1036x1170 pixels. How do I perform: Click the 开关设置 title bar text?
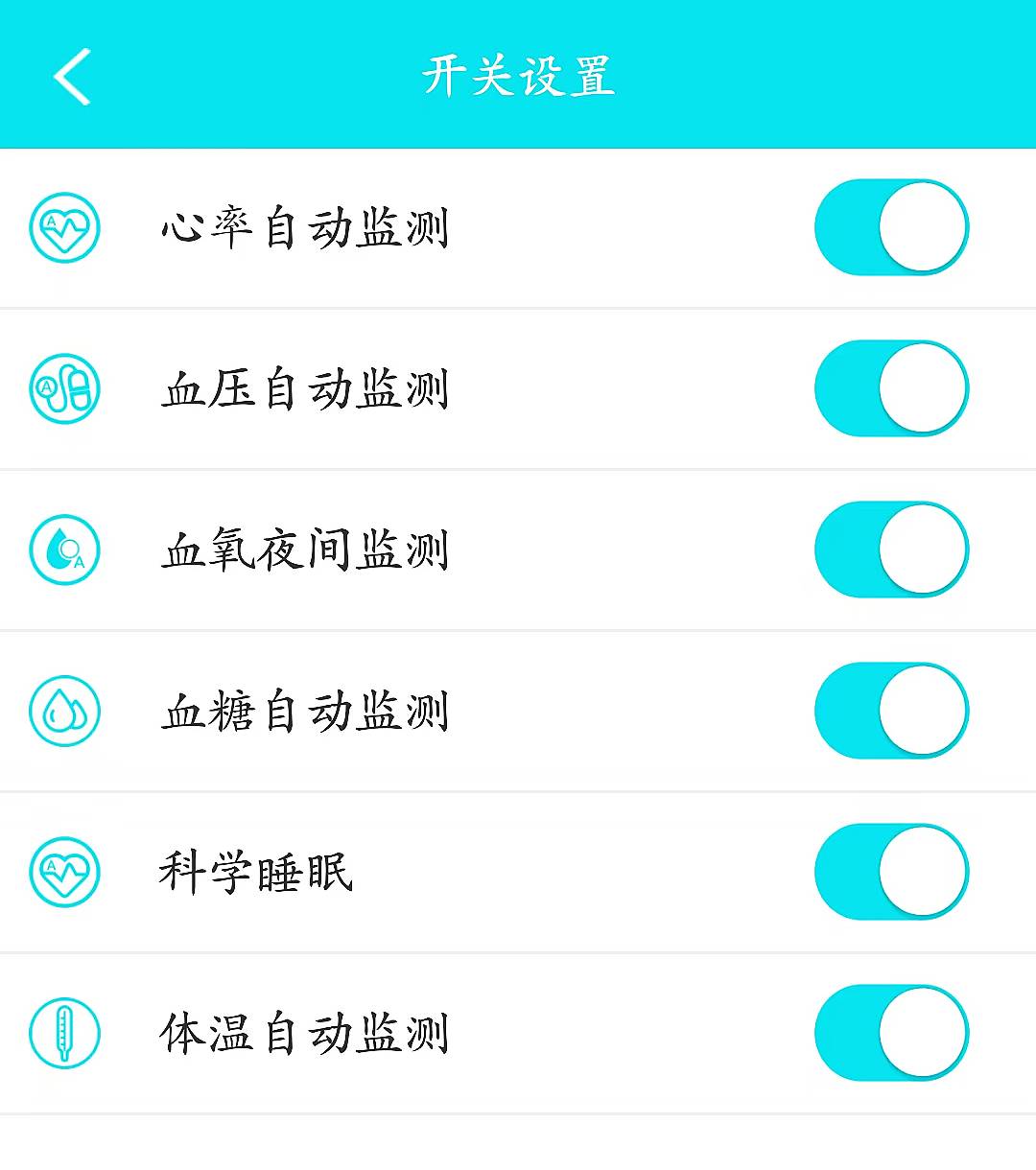coord(518,77)
